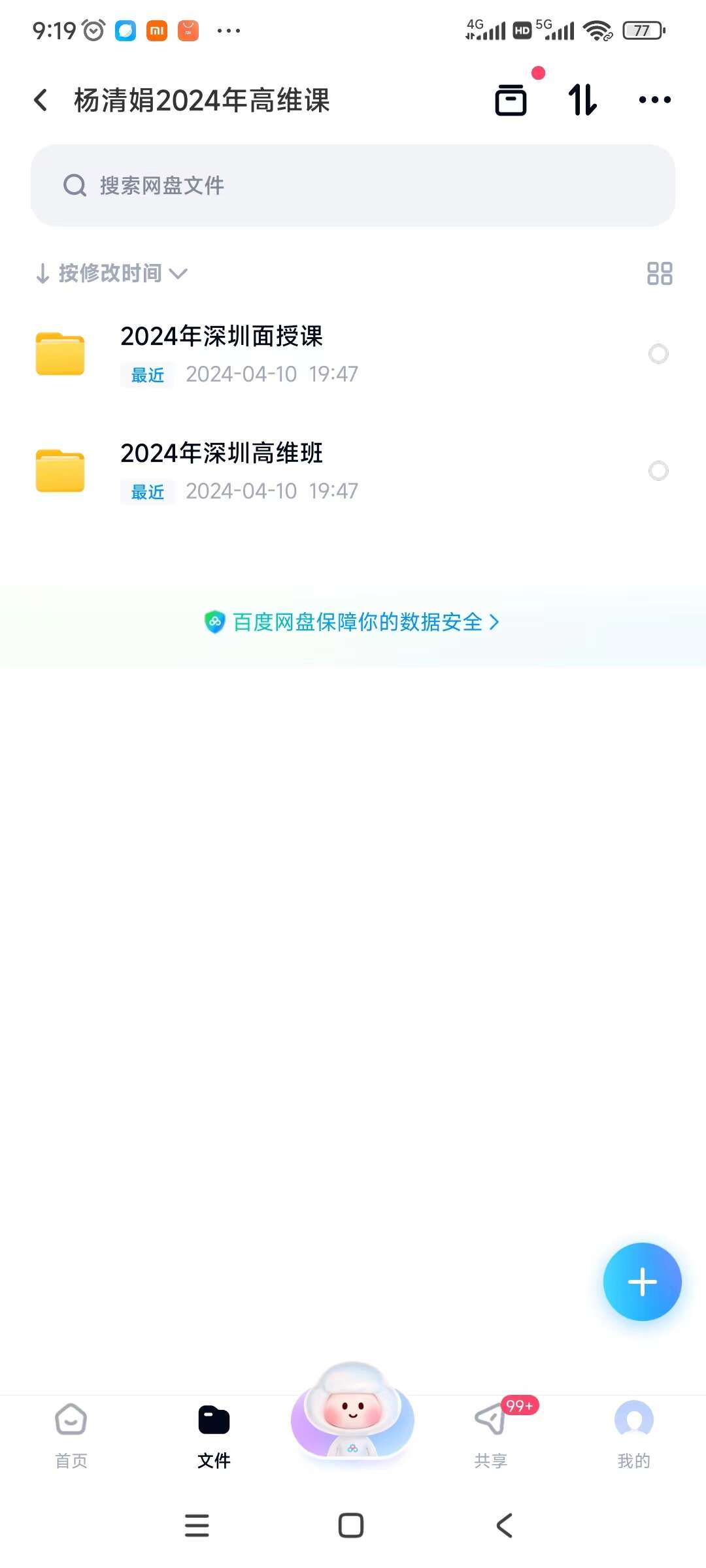Tap the blue plus add button
Viewport: 706px width, 1568px height.
point(642,1282)
